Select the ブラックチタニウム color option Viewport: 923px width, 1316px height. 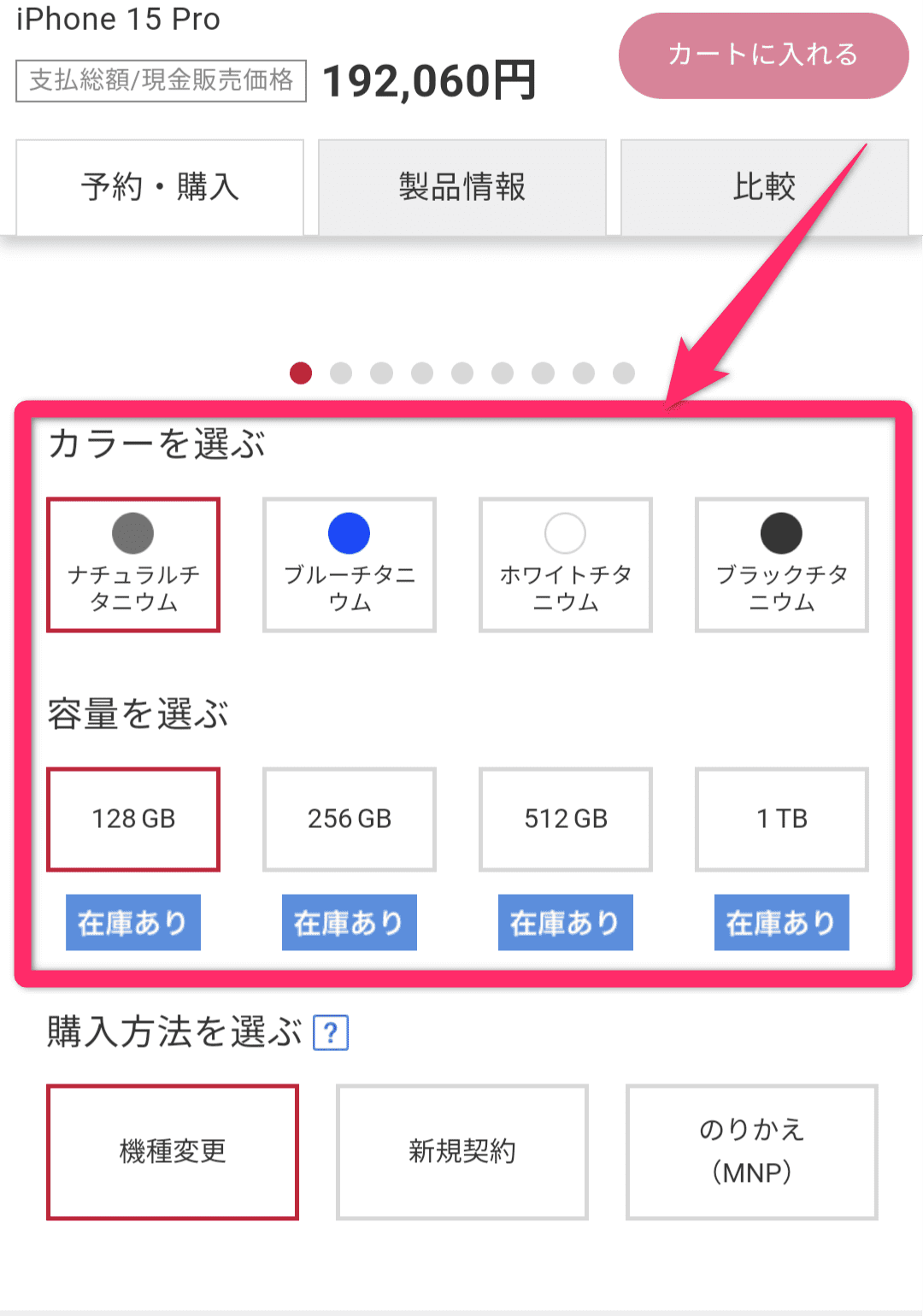[780, 564]
